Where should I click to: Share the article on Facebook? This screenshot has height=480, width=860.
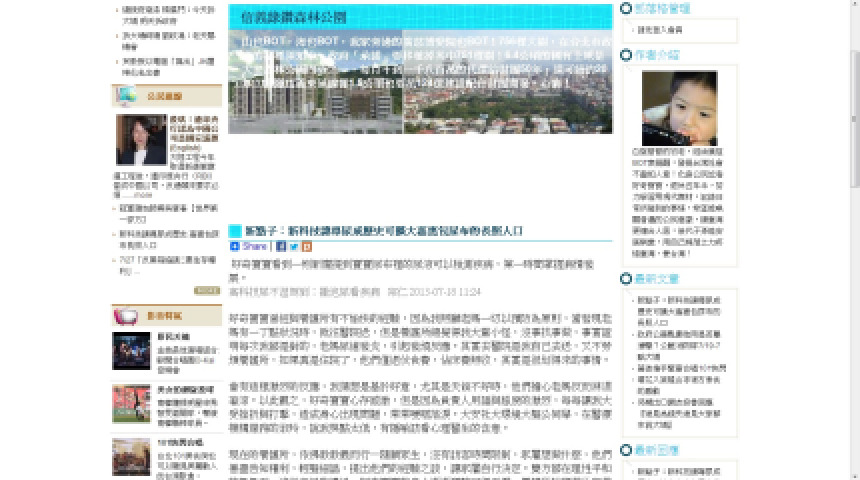pyautogui.click(x=280, y=245)
